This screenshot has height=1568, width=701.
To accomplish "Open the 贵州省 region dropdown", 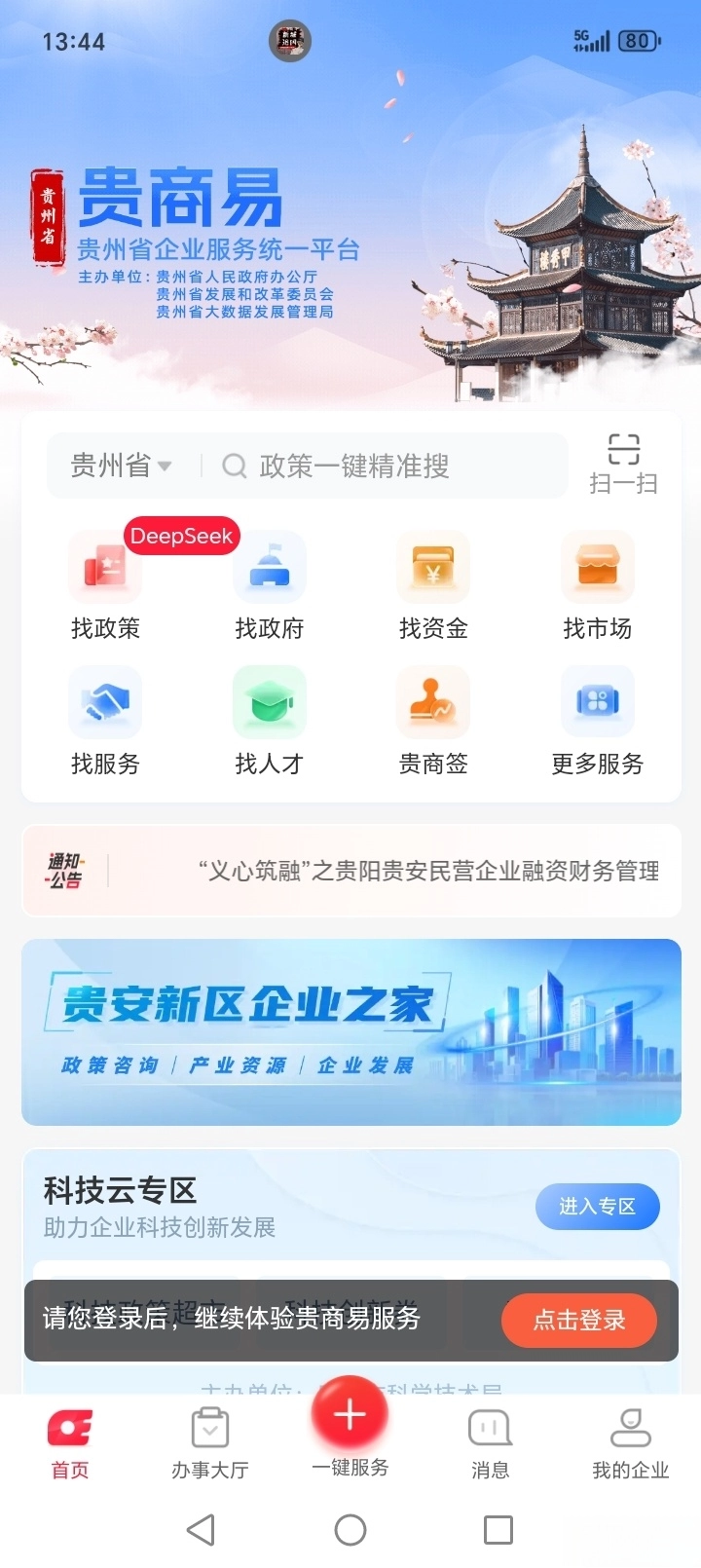I will click(x=121, y=466).
